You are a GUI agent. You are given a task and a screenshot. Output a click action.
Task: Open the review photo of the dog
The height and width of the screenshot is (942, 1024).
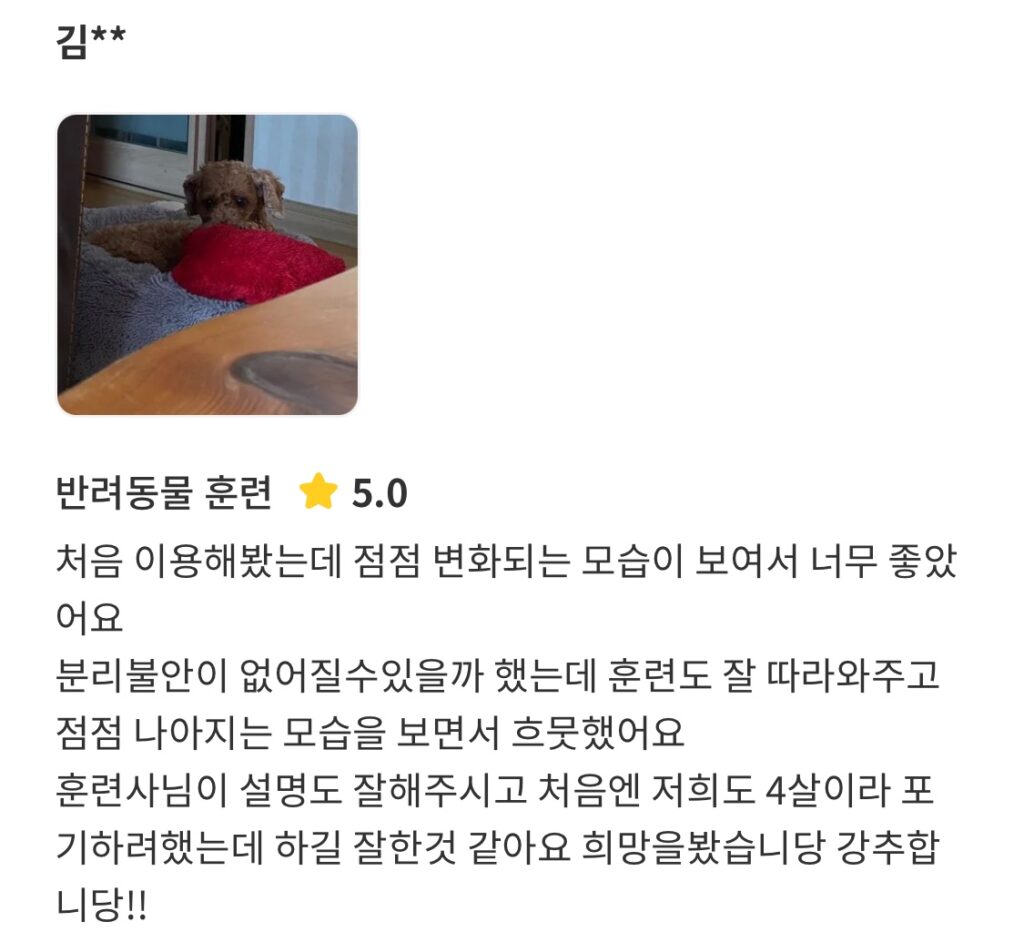(207, 265)
